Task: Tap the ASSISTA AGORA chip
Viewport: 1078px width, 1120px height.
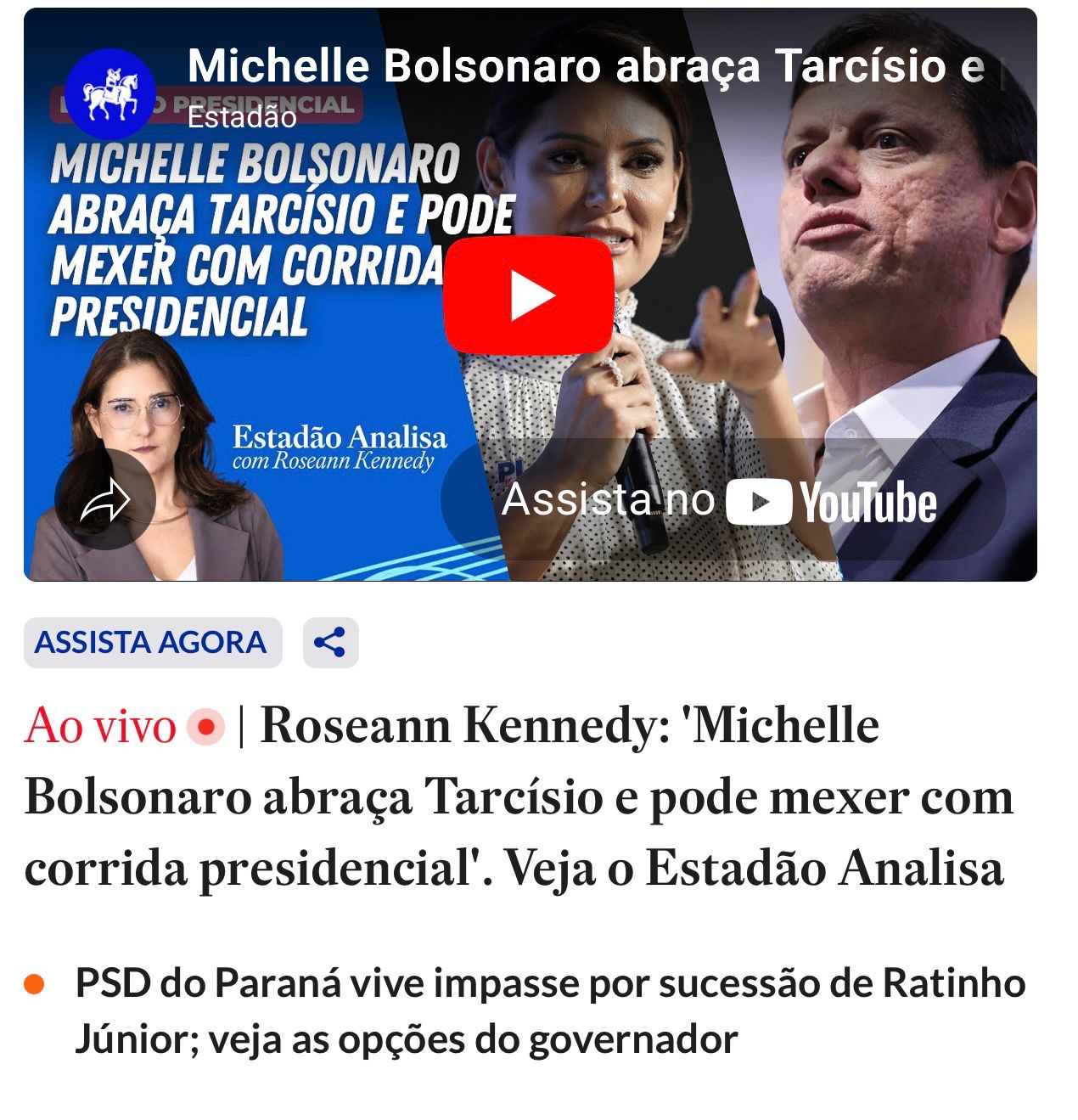Action: (x=152, y=643)
